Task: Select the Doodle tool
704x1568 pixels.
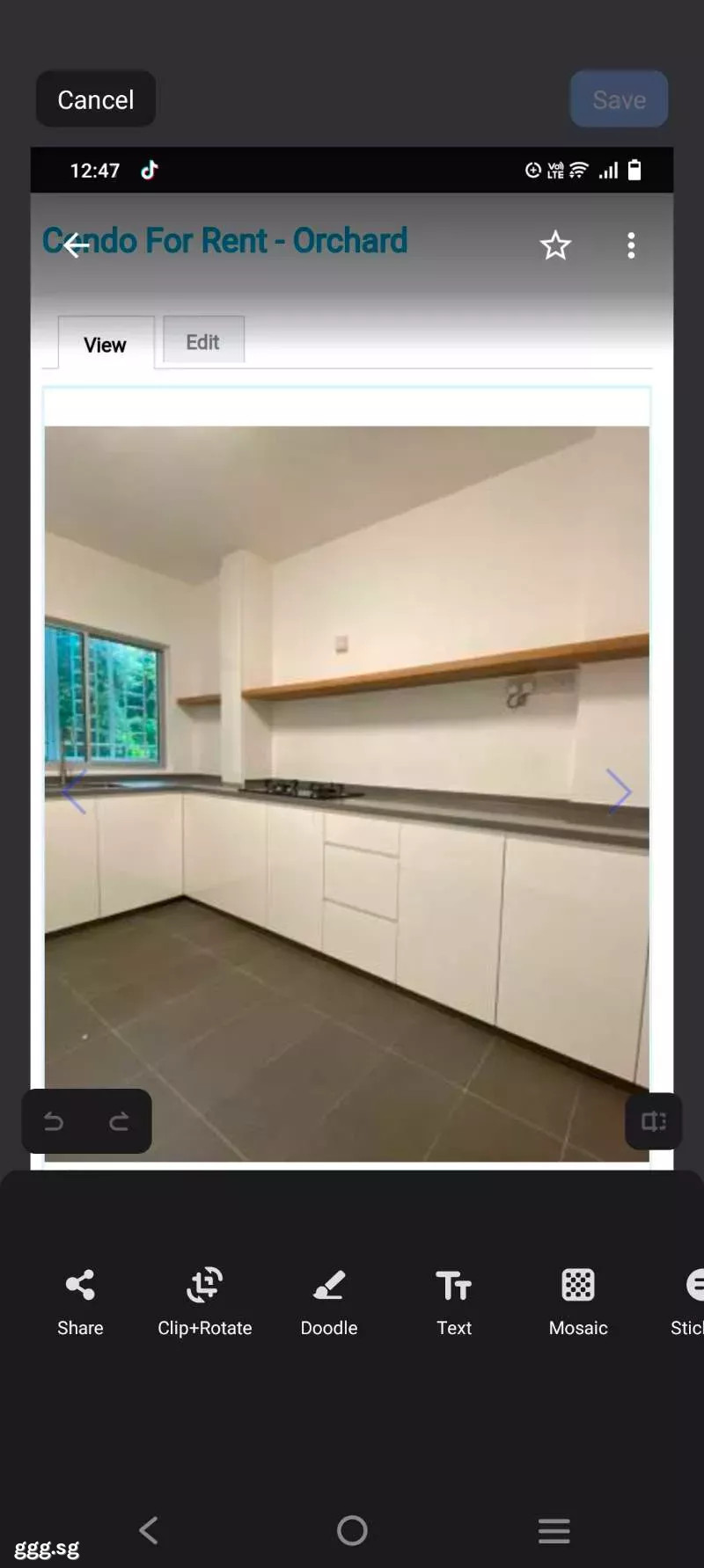Action: coord(329,1303)
